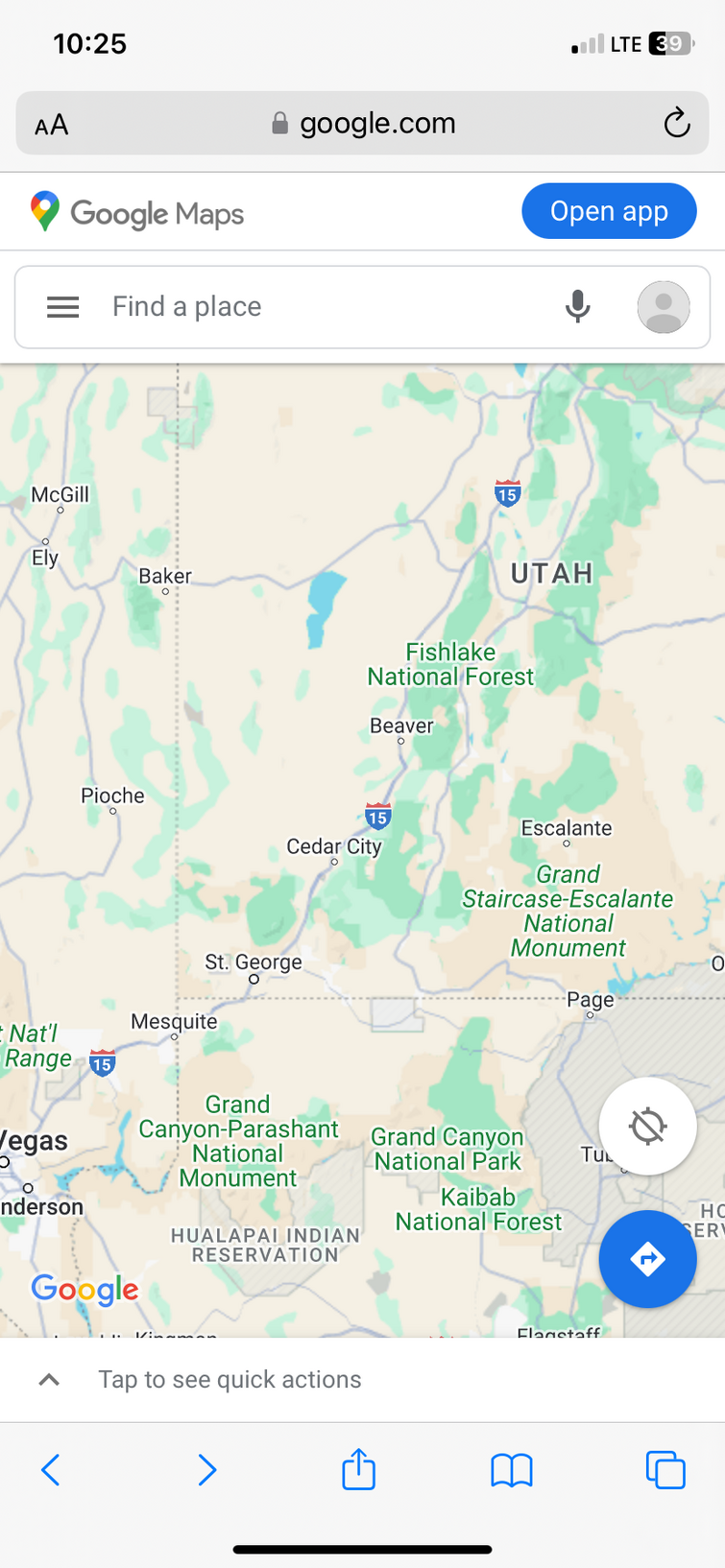Select Cedar City on the map

pyautogui.click(x=333, y=847)
